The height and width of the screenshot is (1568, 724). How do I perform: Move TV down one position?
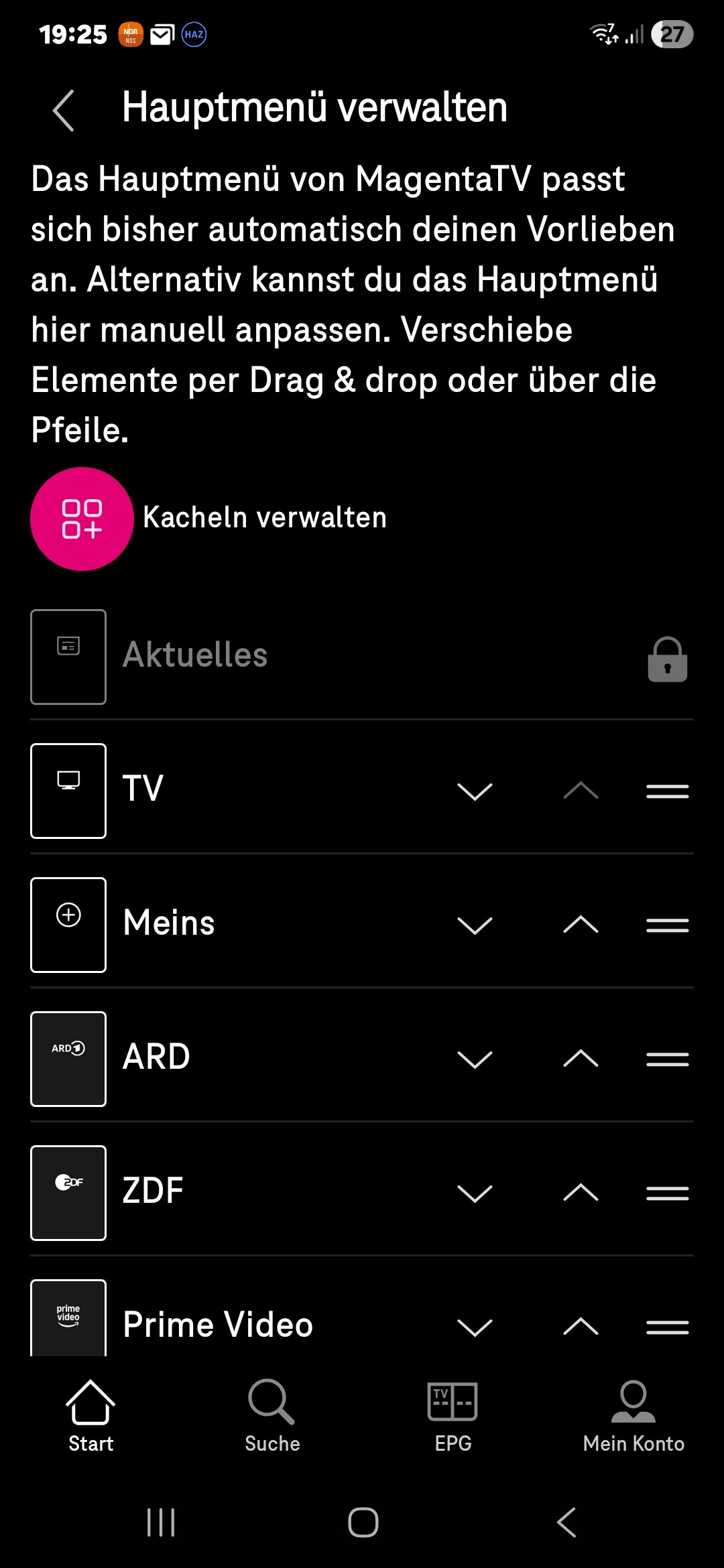click(x=475, y=791)
